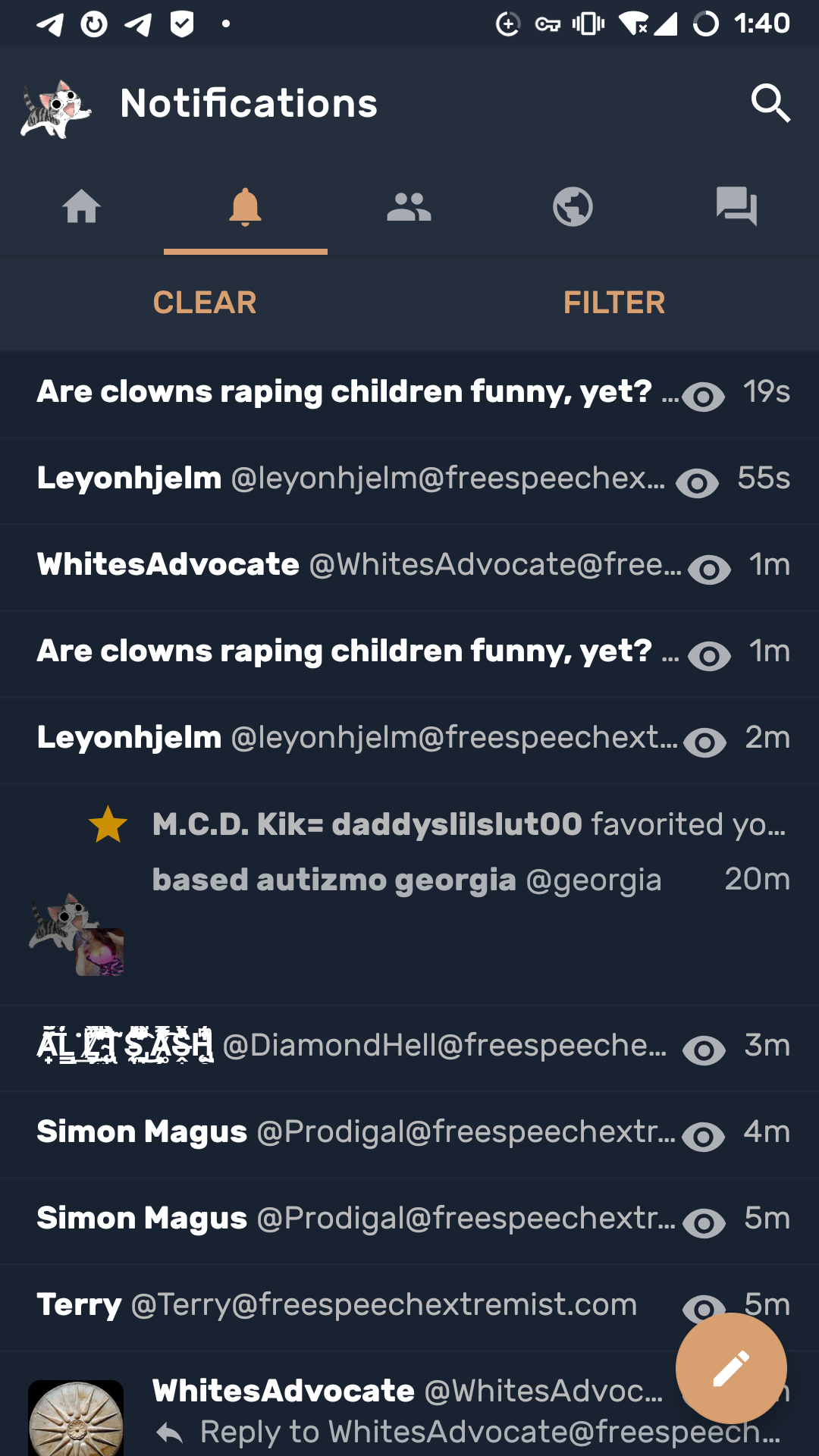The width and height of the screenshot is (819, 1456).
Task: Go to the Direct Messages tab
Action: pos(736,207)
